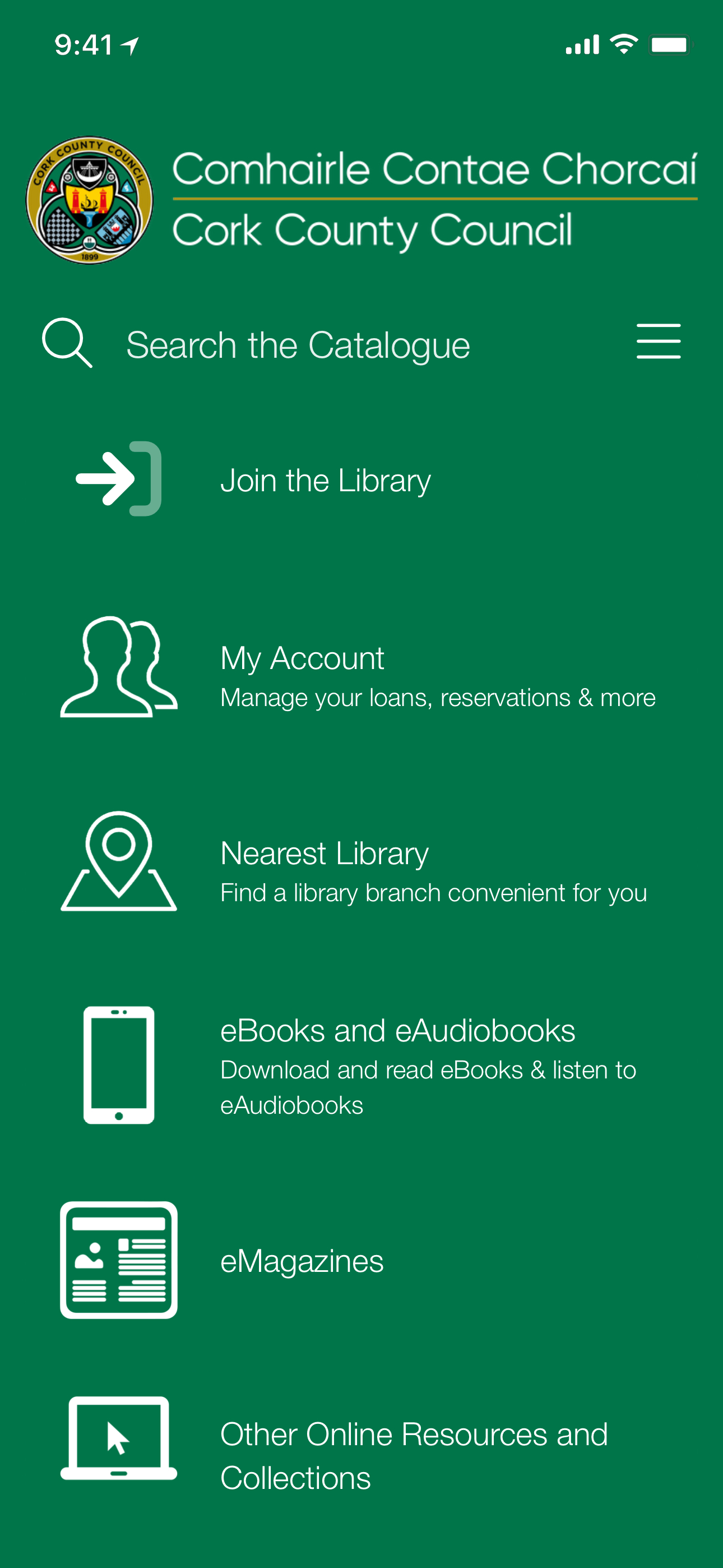Tap the My Account people icon
This screenshot has height=1568, width=723.
pyautogui.click(x=118, y=666)
